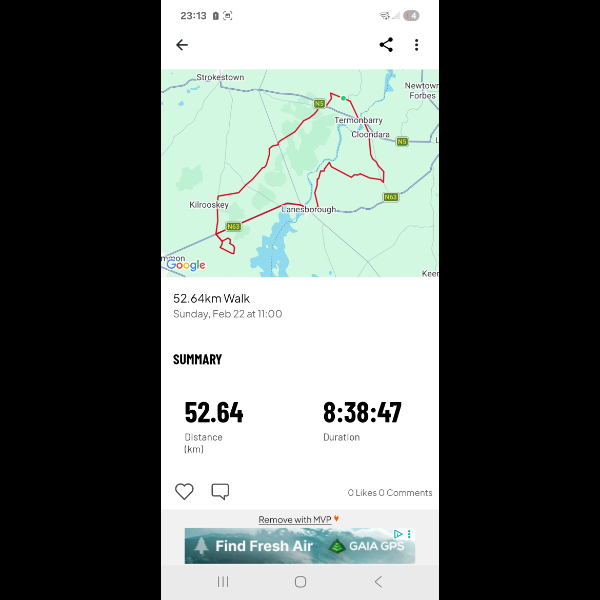Open the walk route map

[300, 172]
